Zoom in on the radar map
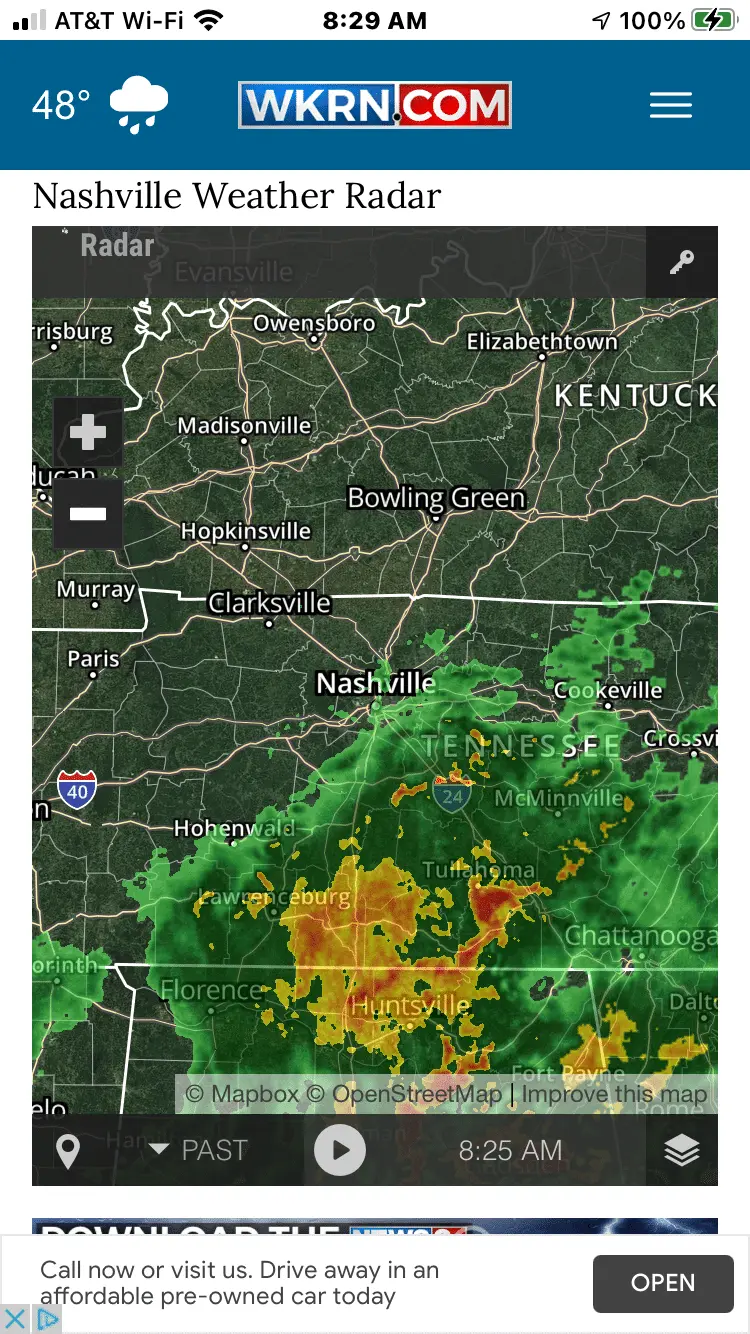 pyautogui.click(x=88, y=432)
